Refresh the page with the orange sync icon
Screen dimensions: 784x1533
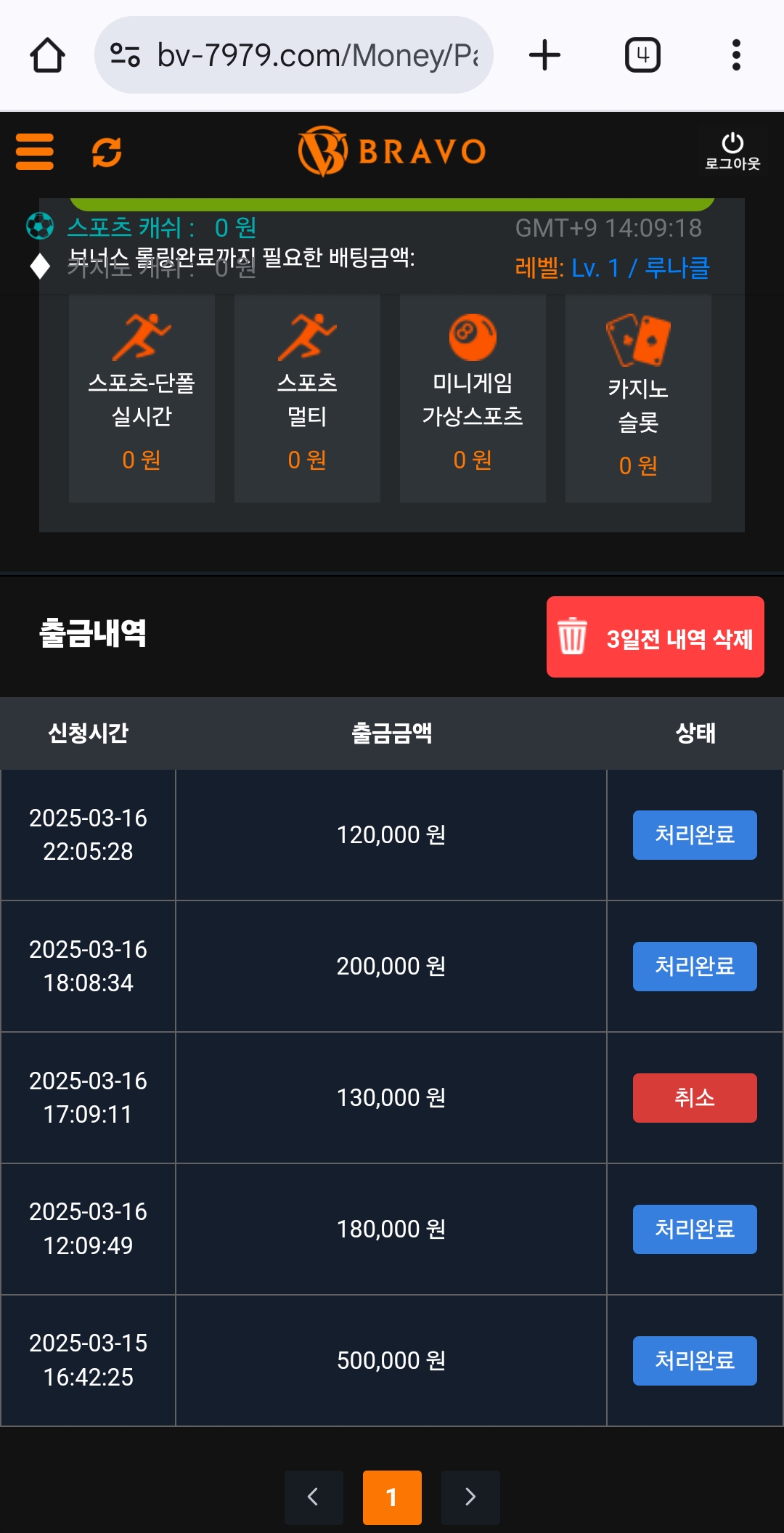107,153
